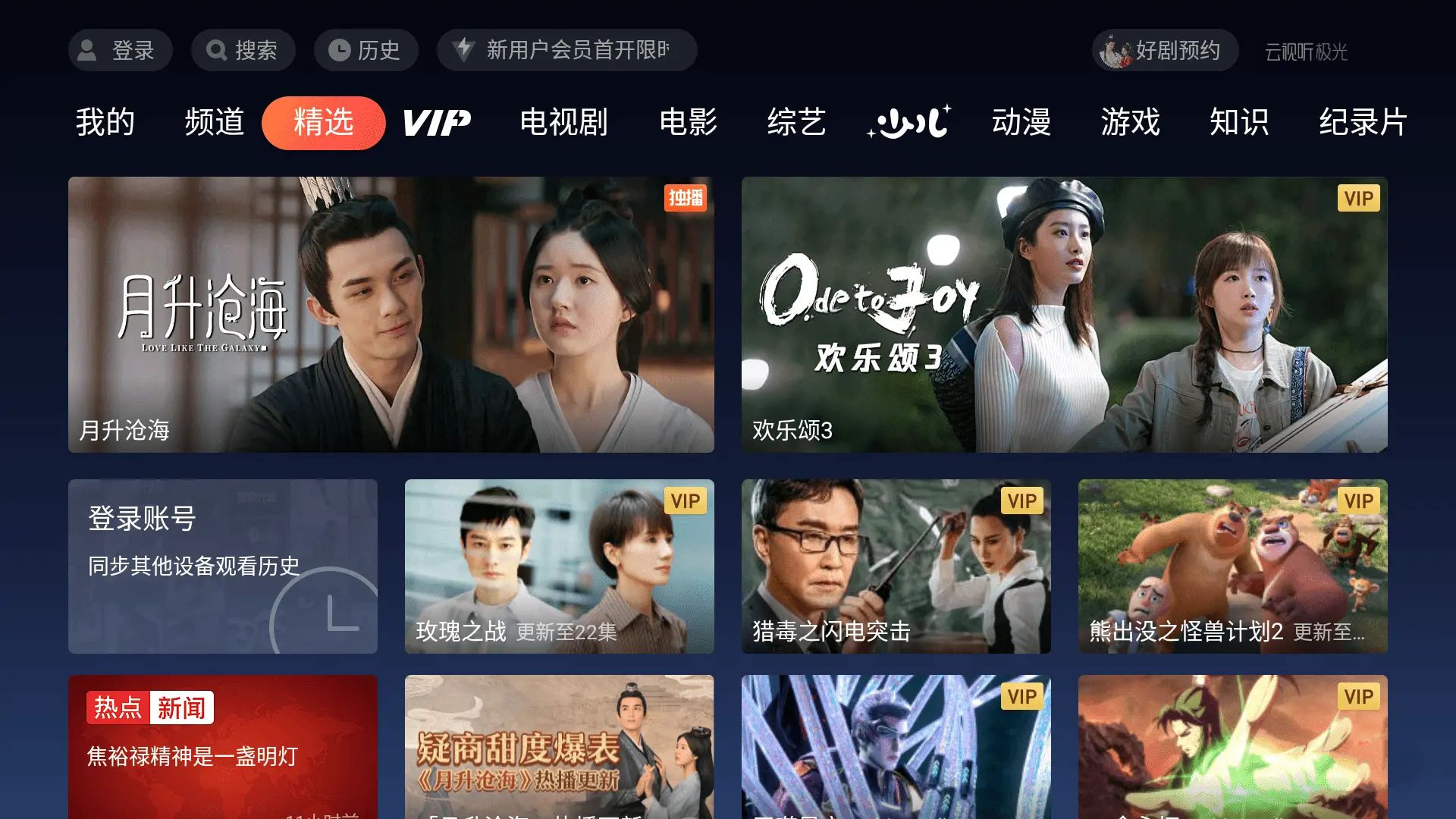The height and width of the screenshot is (819, 1456).
Task: Tap the 登录账号 sync history card
Action: (222, 566)
